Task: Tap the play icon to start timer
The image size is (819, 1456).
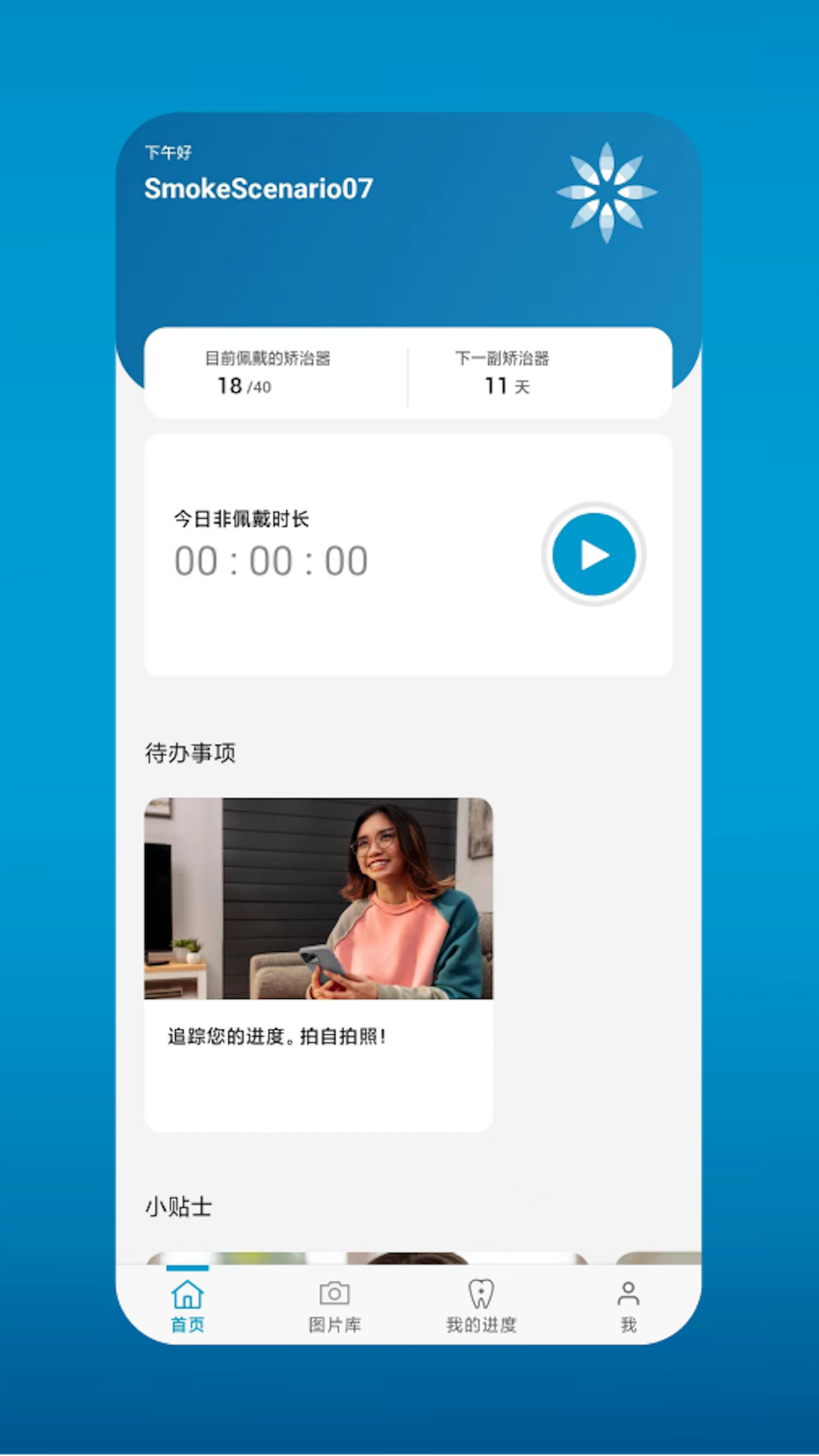Action: [x=594, y=554]
